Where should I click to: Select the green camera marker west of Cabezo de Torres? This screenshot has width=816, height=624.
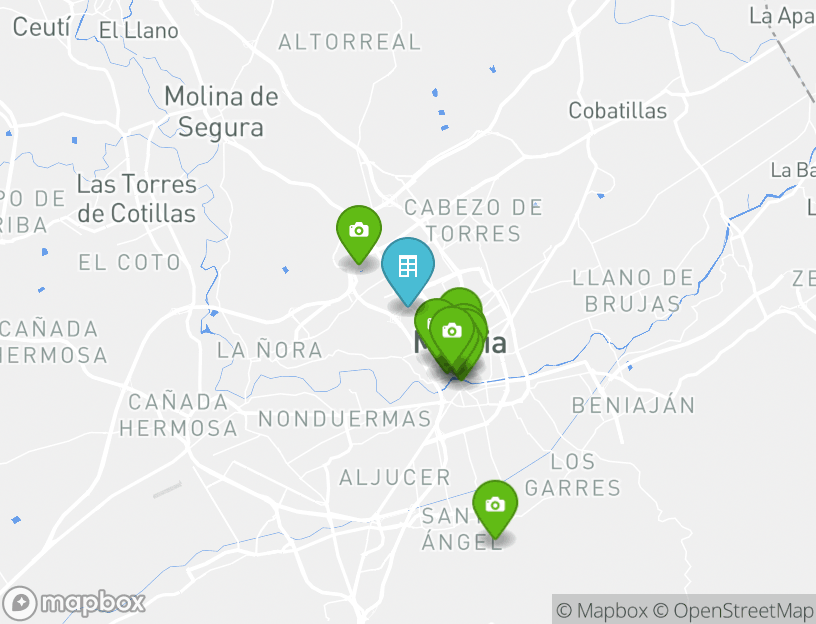pos(358,231)
